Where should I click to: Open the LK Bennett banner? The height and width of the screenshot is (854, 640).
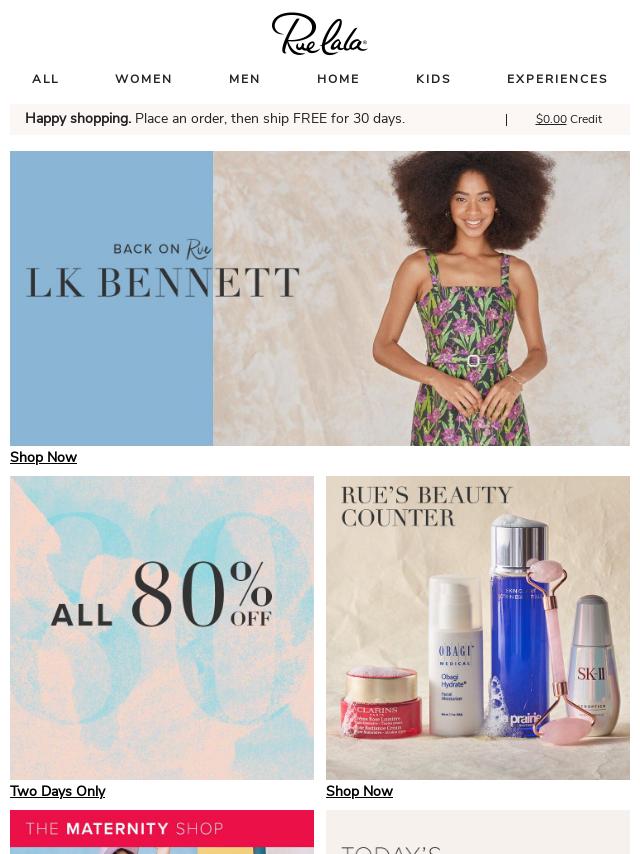(320, 298)
